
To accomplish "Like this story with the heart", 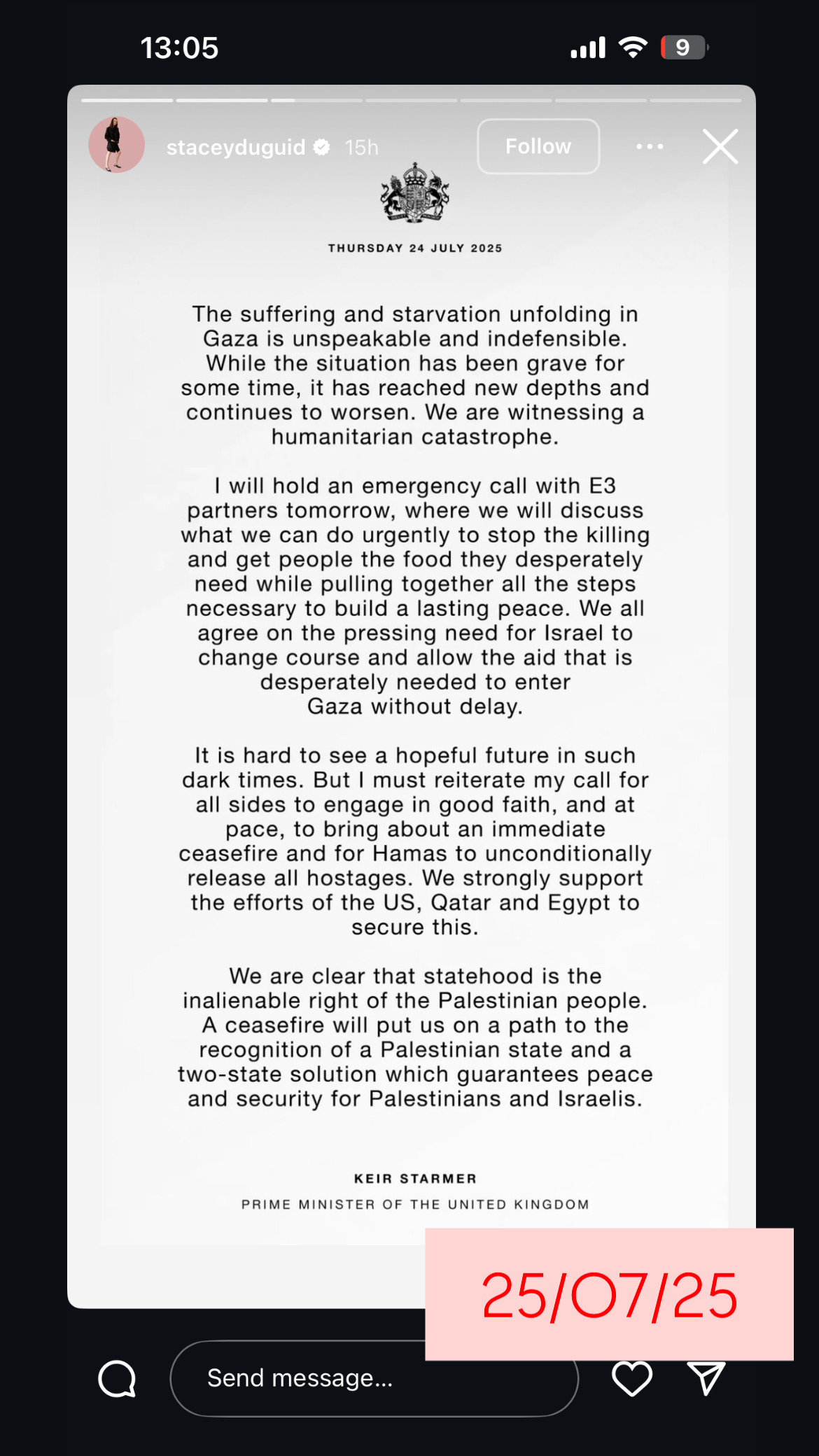I will (632, 1378).
